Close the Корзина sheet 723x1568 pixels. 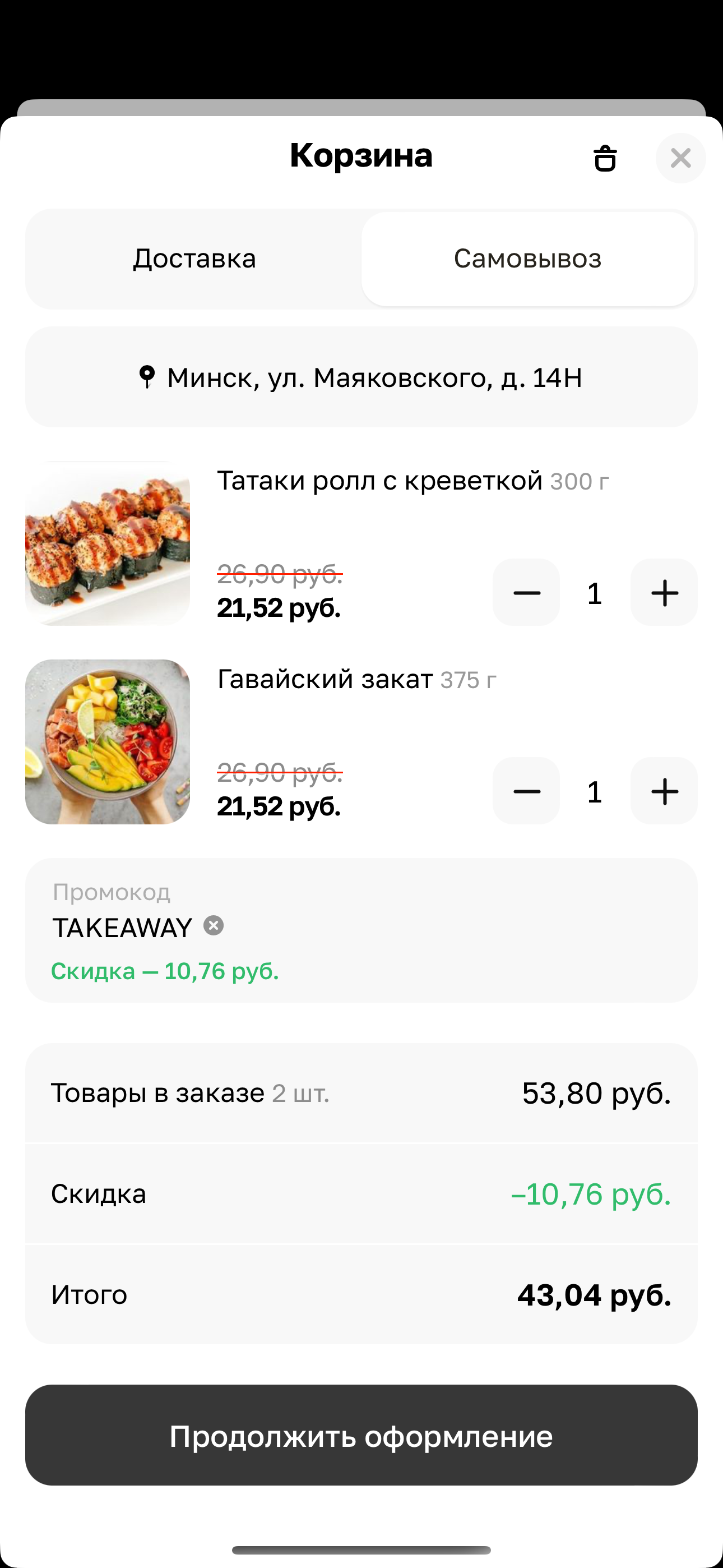tap(680, 158)
